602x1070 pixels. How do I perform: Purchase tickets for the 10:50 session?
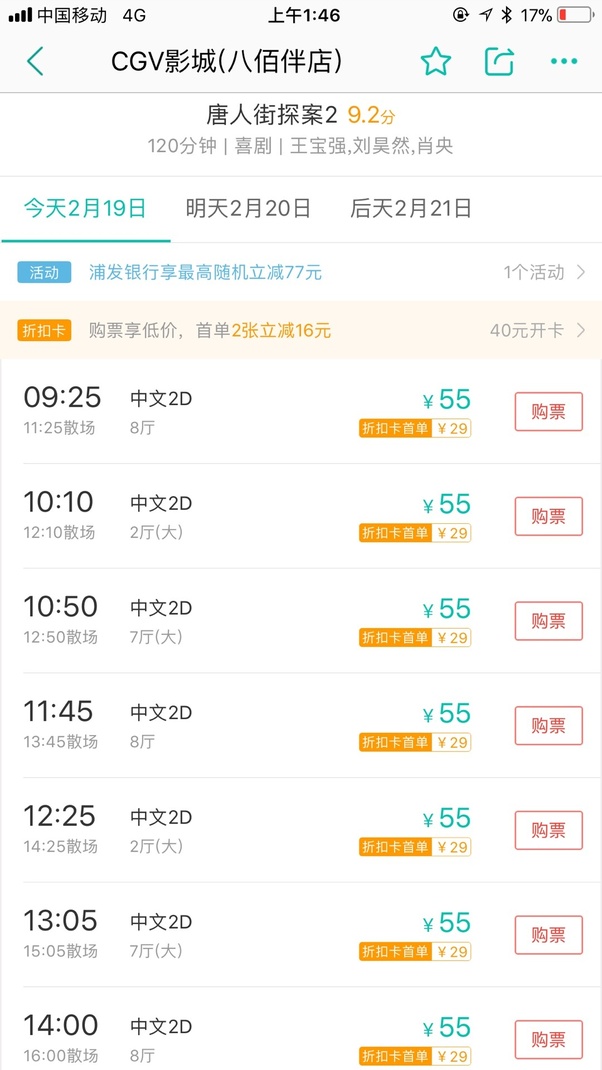(x=548, y=621)
